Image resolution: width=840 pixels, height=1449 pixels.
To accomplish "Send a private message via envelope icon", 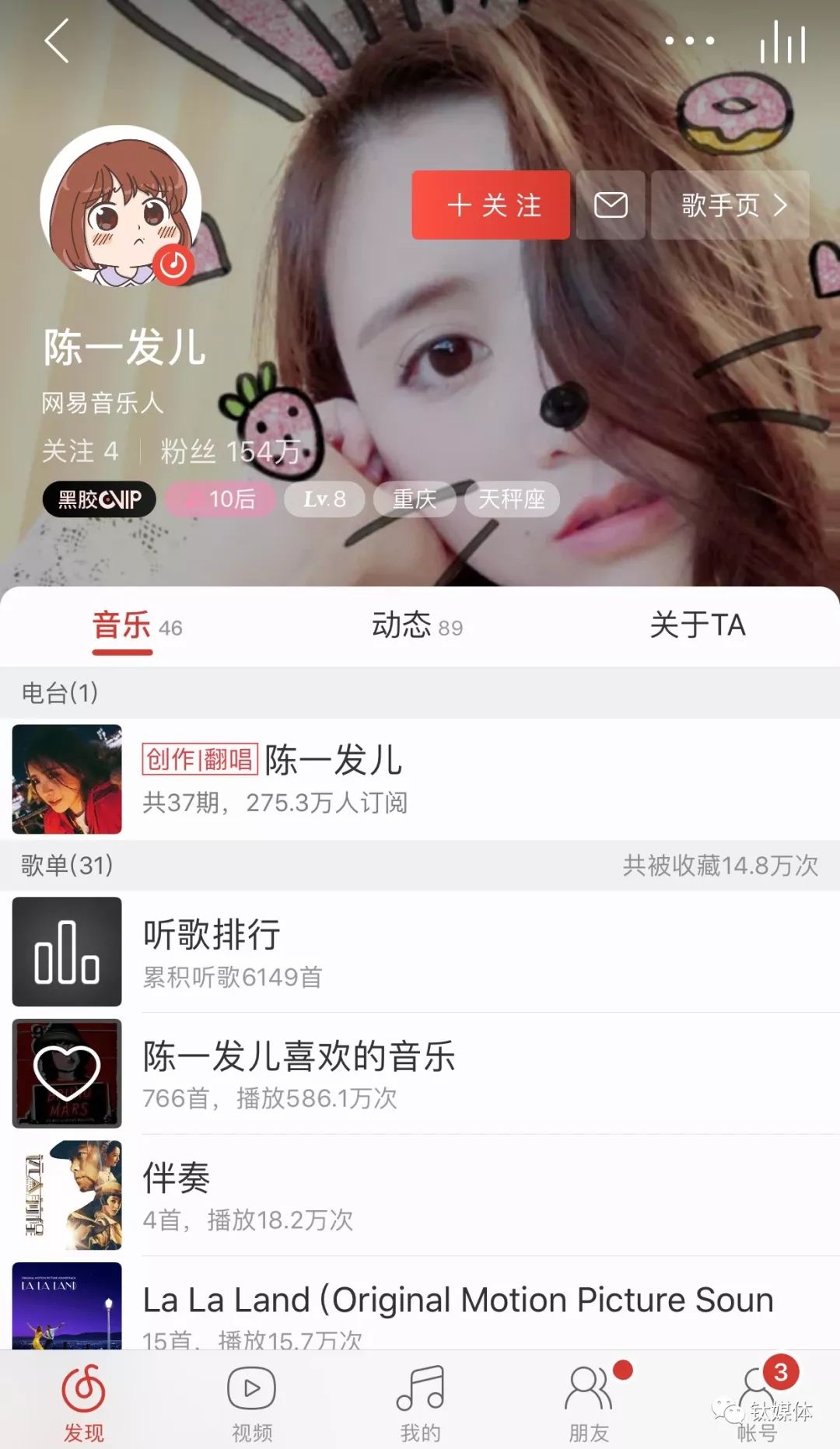I will click(611, 205).
